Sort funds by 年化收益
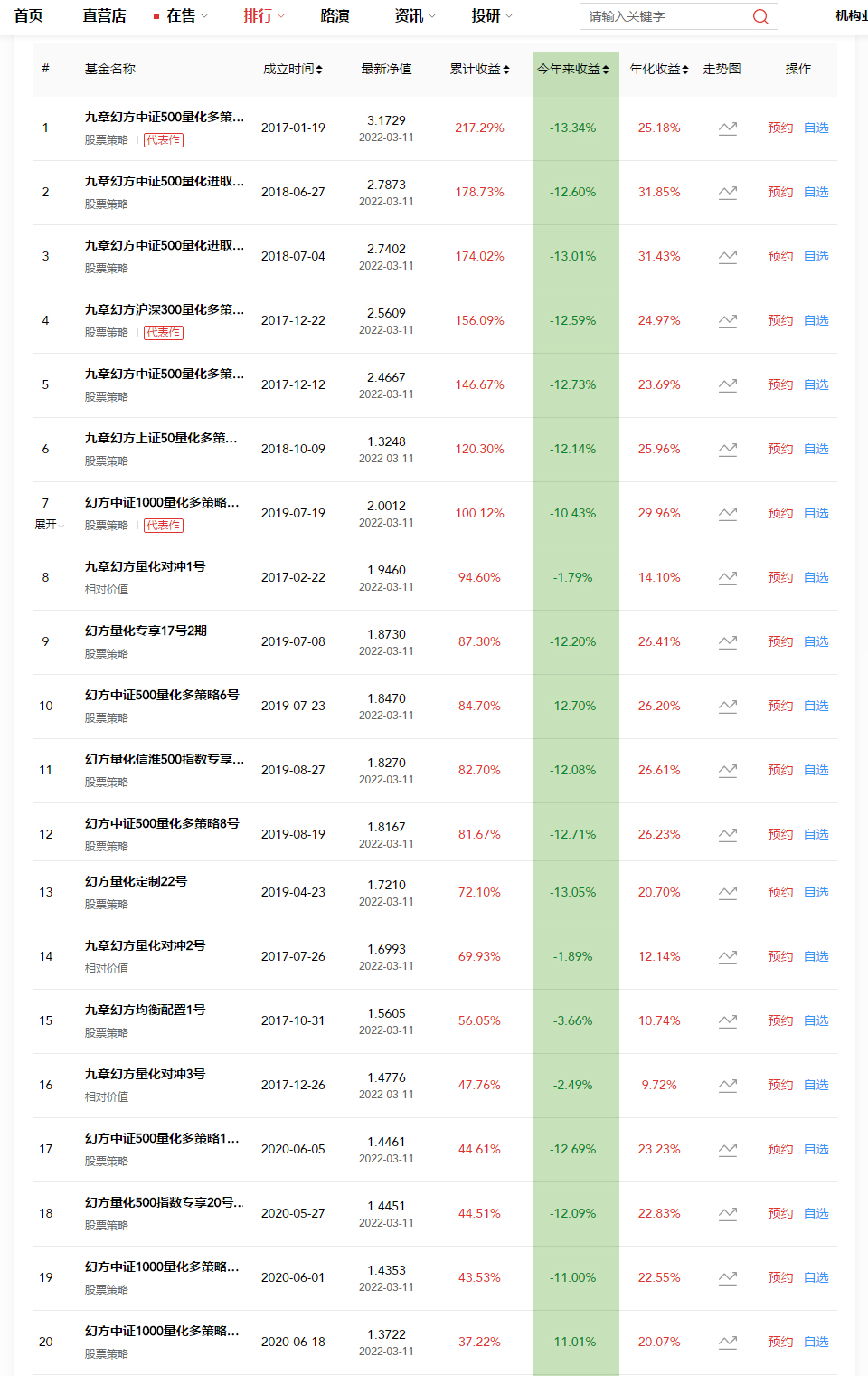 (x=659, y=69)
